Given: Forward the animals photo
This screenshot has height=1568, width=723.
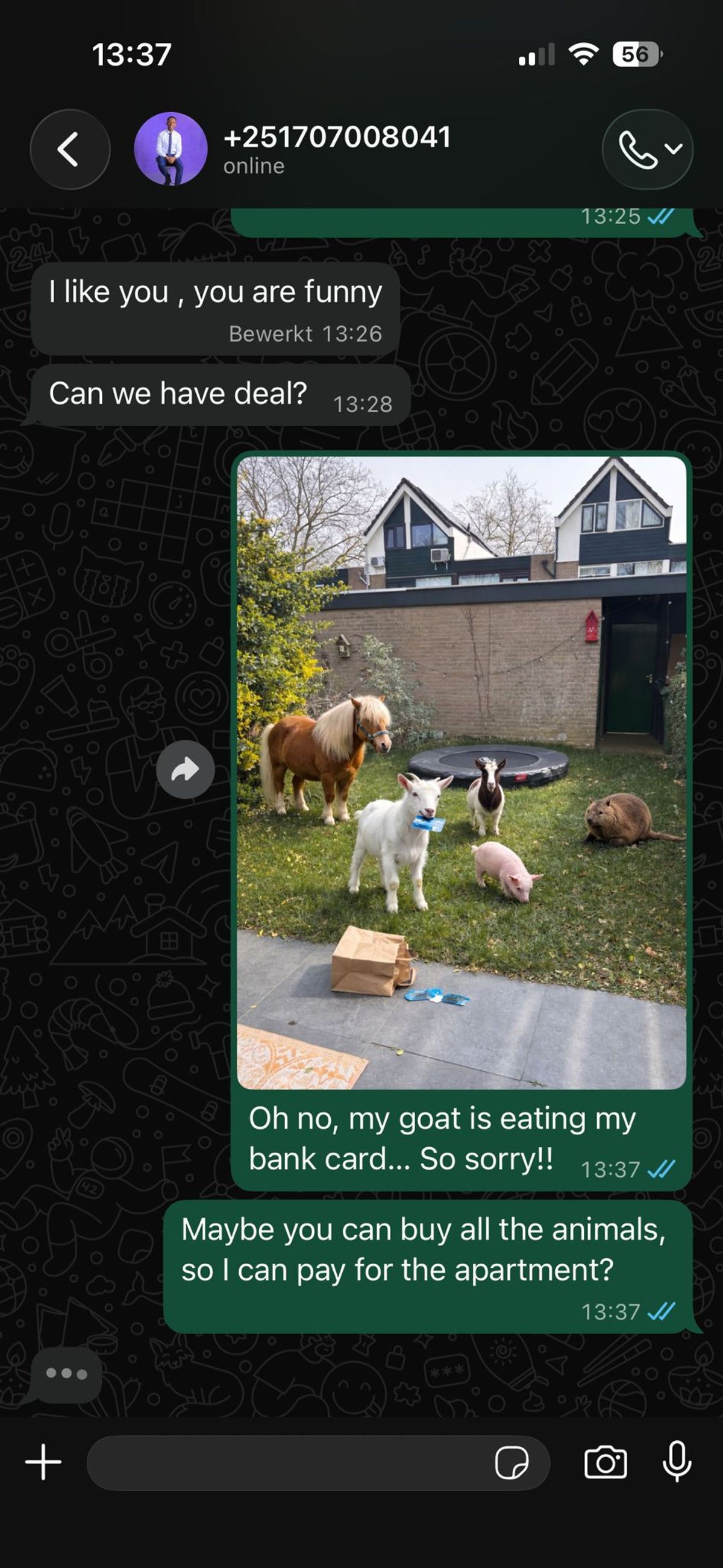Looking at the screenshot, I should 185,770.
